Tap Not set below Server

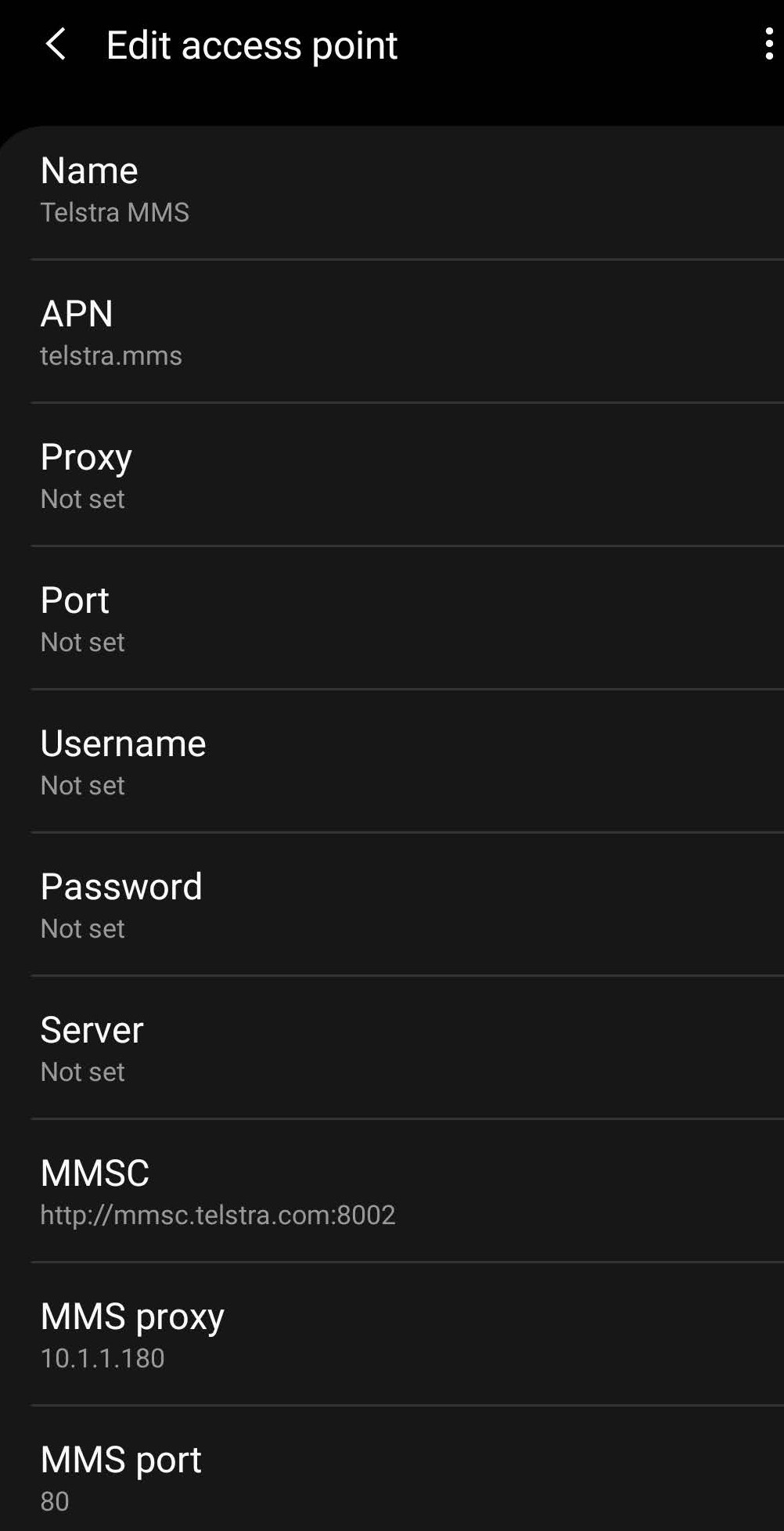pos(82,1072)
